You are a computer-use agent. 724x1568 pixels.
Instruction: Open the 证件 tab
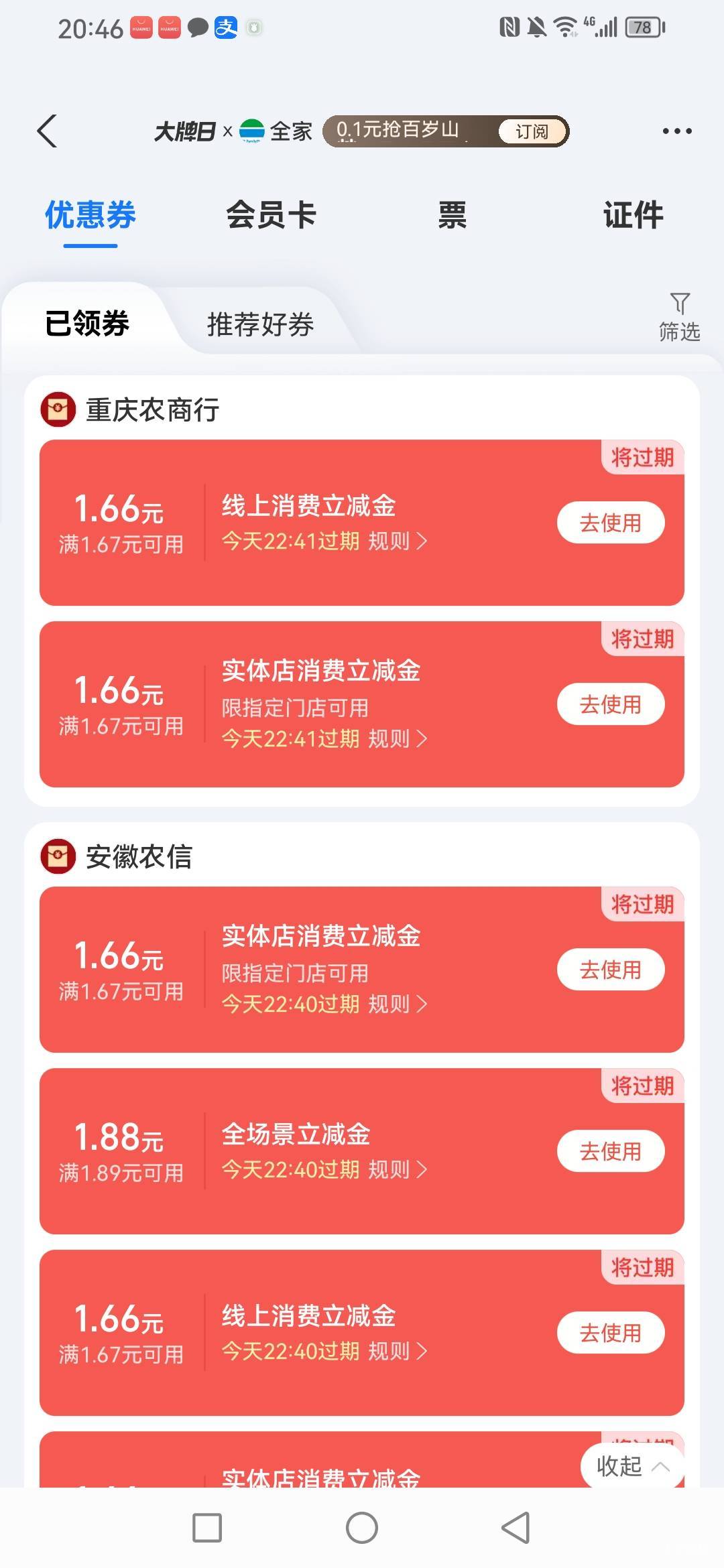(x=633, y=215)
